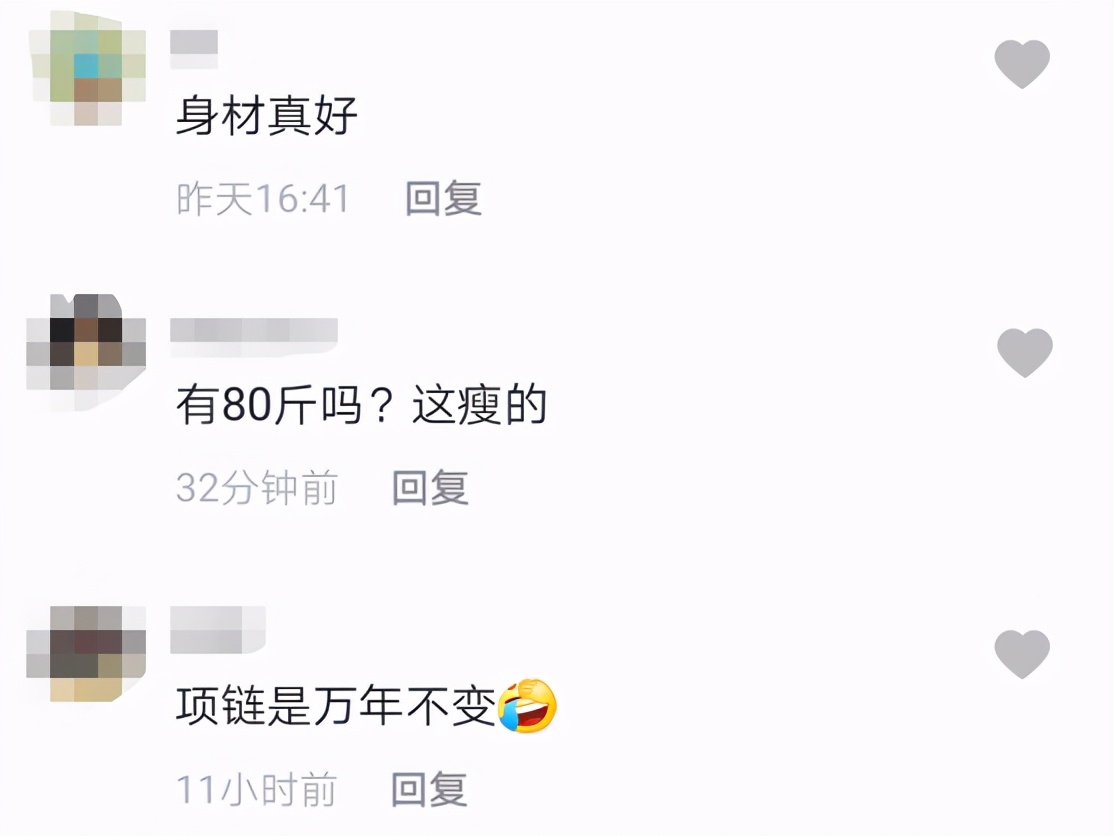Like the comment 项链是万年不变
Viewport: 1114px width, 836px height.
tap(1022, 655)
